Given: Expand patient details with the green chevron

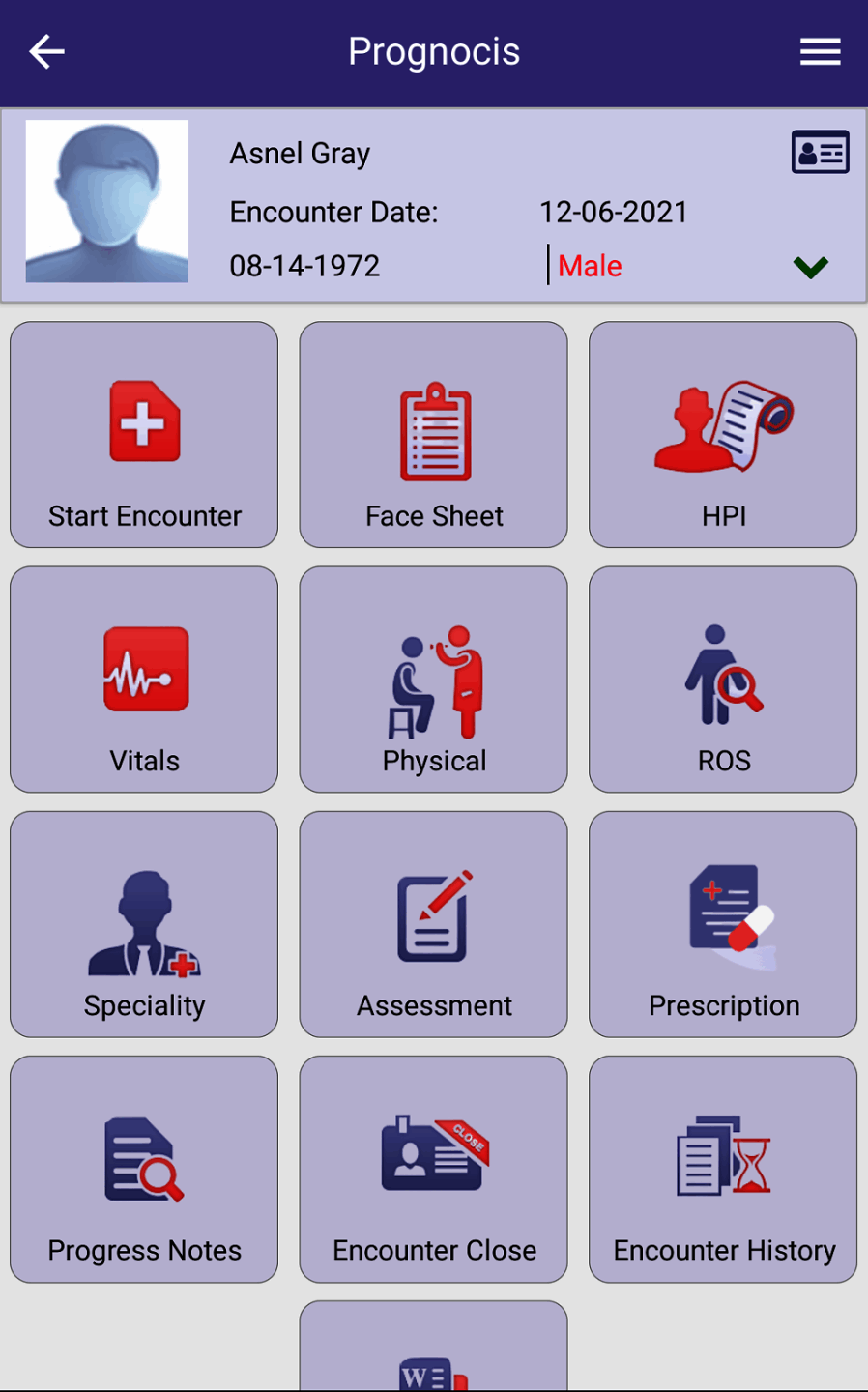Looking at the screenshot, I should (810, 267).
